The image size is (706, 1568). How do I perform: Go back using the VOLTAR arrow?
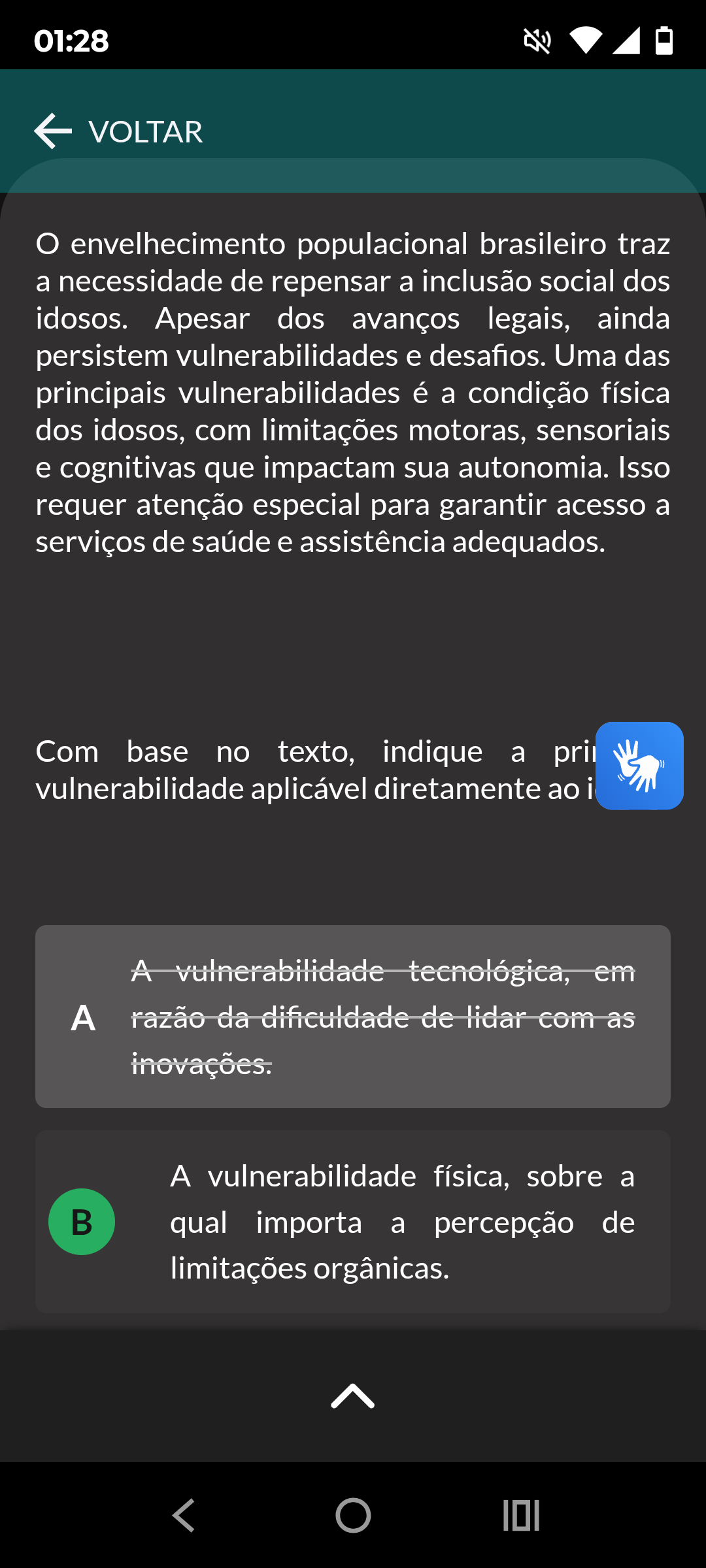(x=53, y=131)
